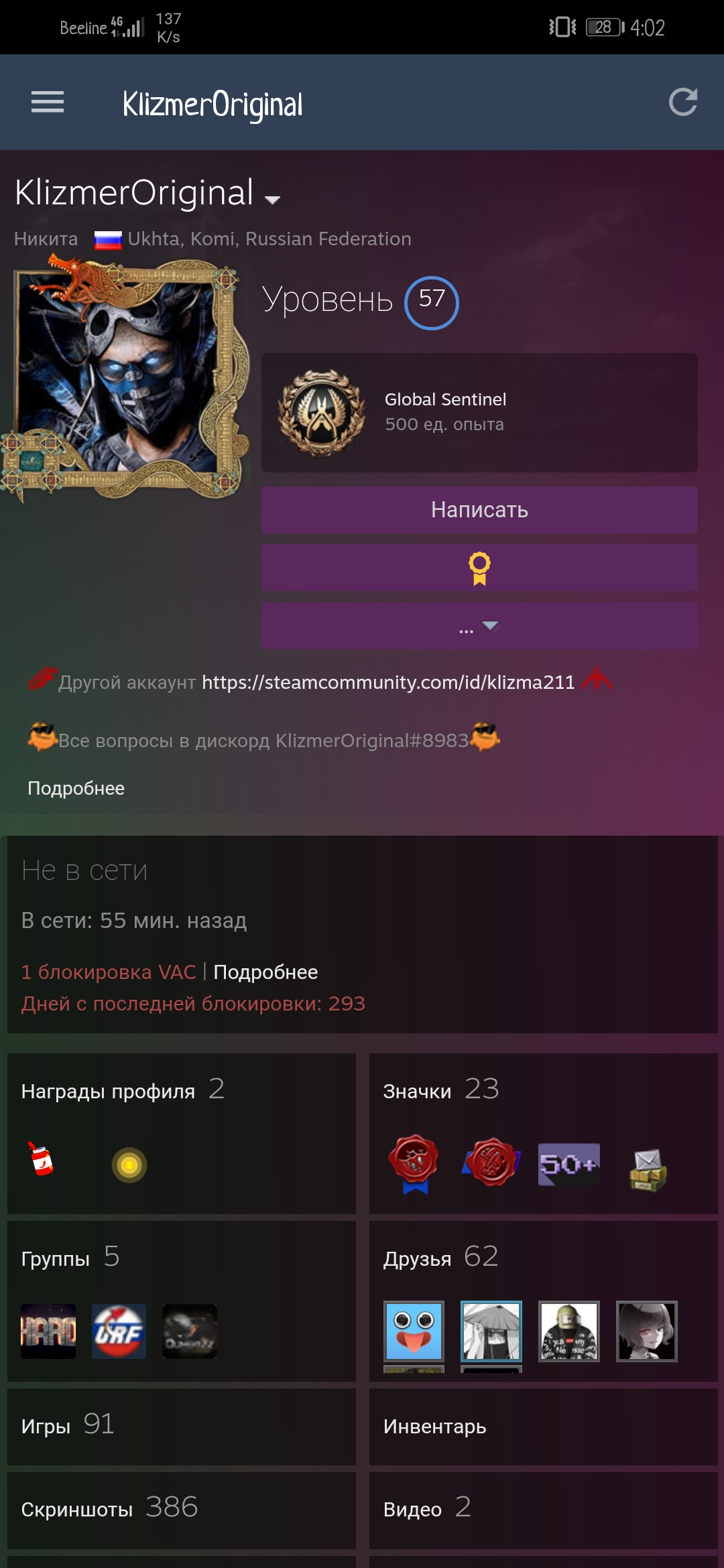Tap the Написать message button
Screen dimensions: 724x1568
click(479, 510)
